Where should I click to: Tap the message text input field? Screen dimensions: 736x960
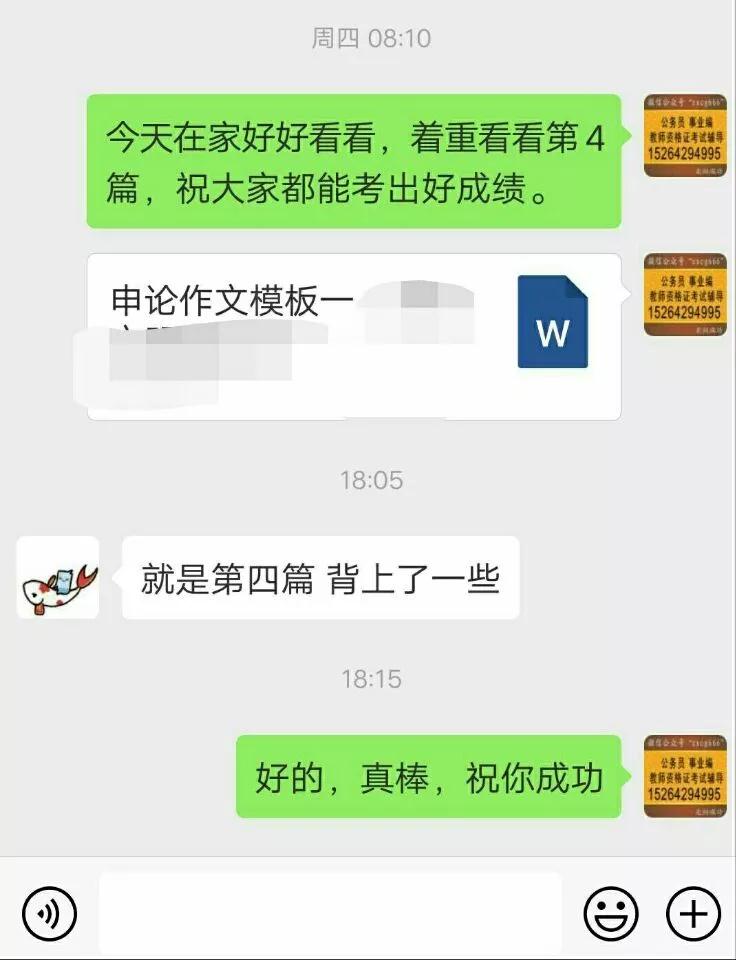330,913
